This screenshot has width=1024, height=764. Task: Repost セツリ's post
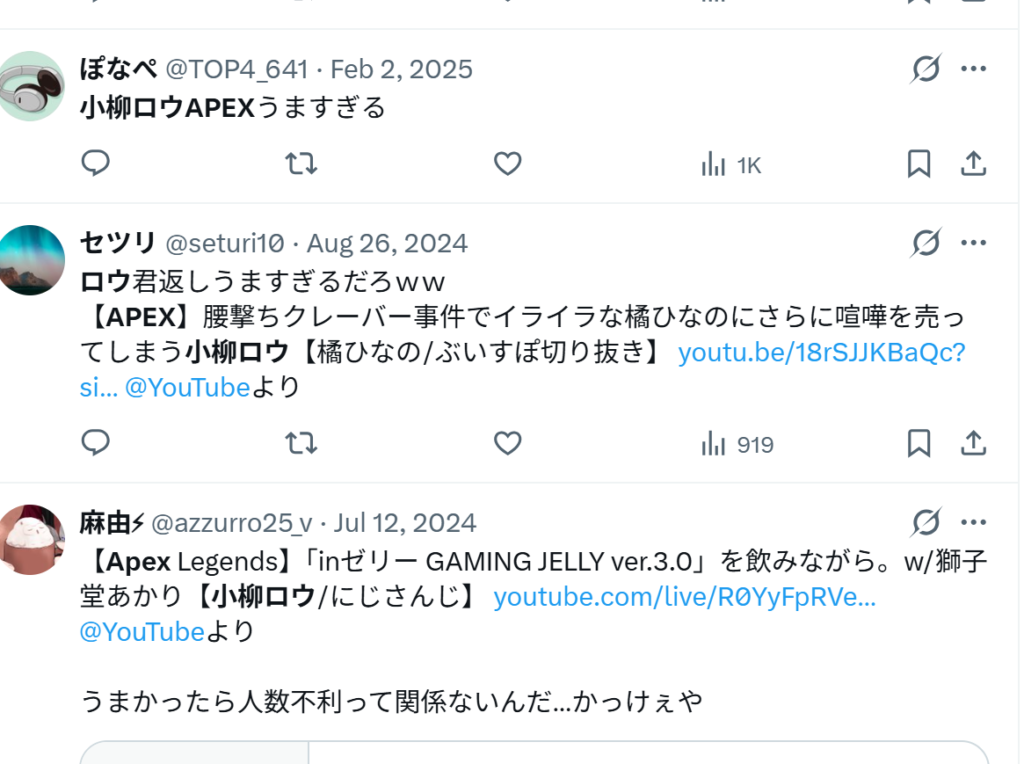click(301, 442)
